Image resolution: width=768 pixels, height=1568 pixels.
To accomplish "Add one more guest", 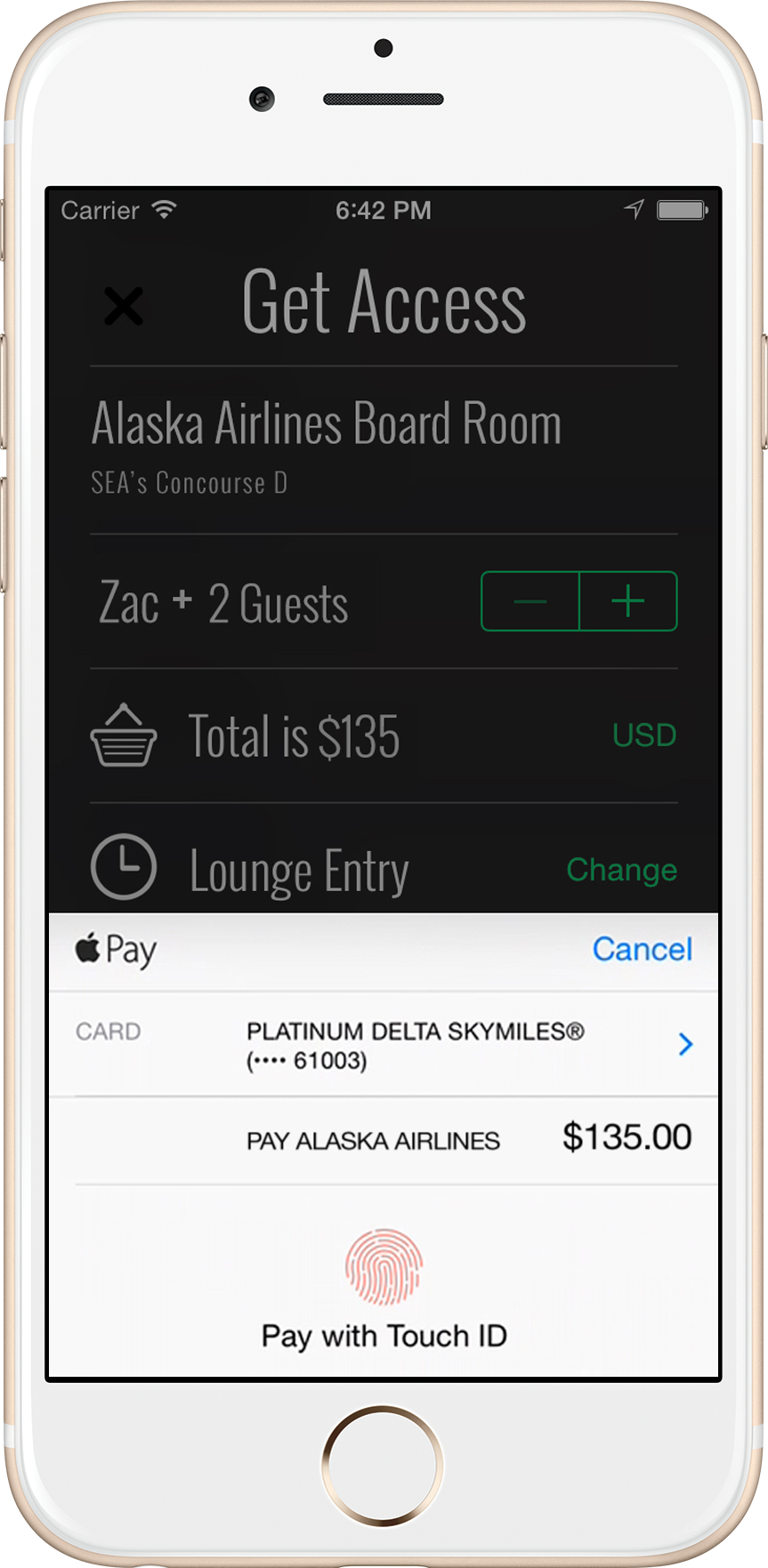I will (628, 601).
